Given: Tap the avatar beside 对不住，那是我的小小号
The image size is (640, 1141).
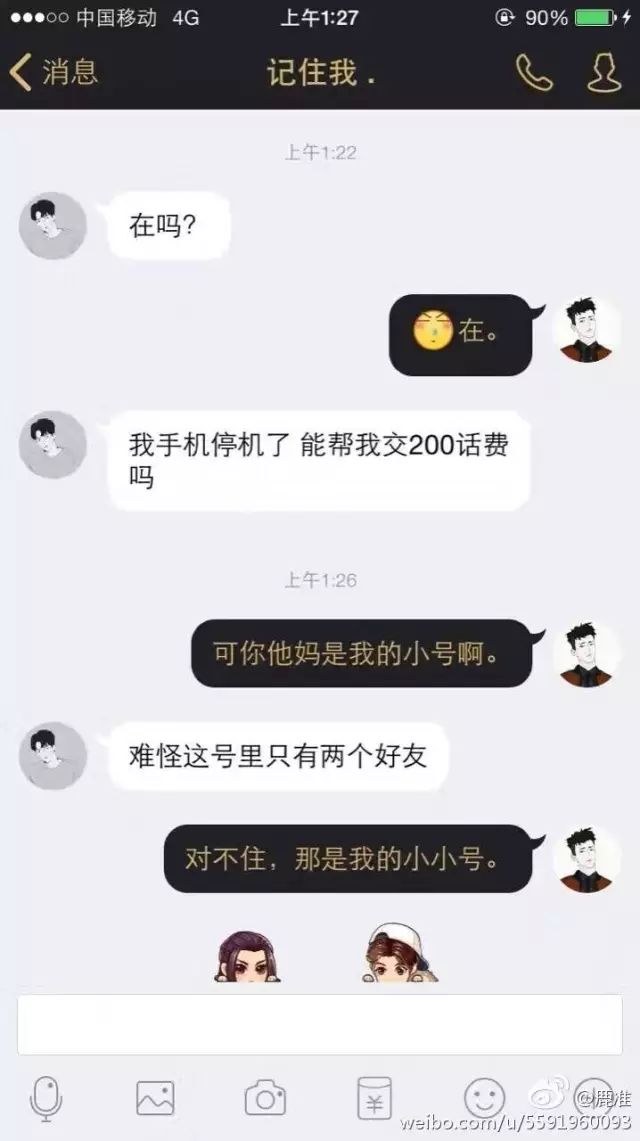Looking at the screenshot, I should [587, 858].
